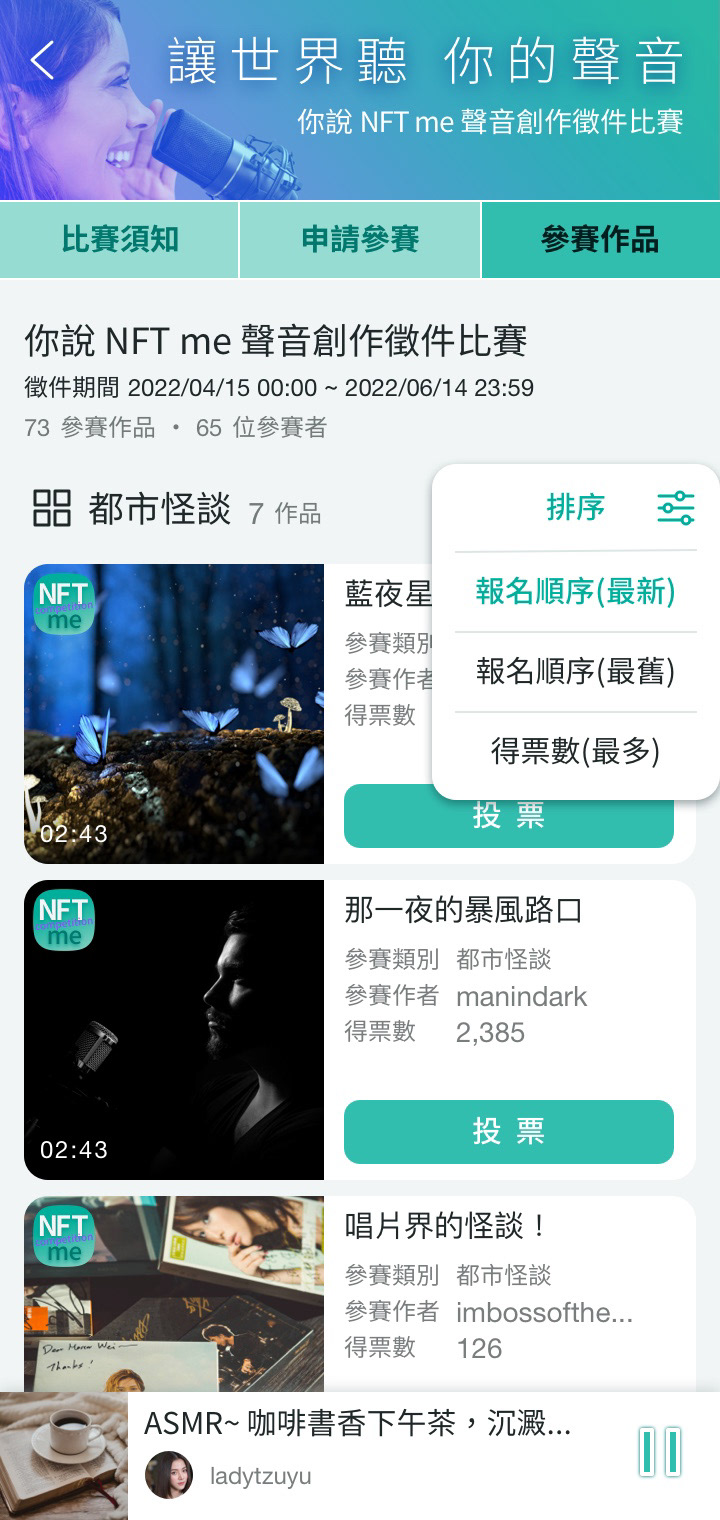Image resolution: width=720 pixels, height=1520 pixels.
Task: Toggle the 都市怪談 grid view icon
Action: point(52,508)
